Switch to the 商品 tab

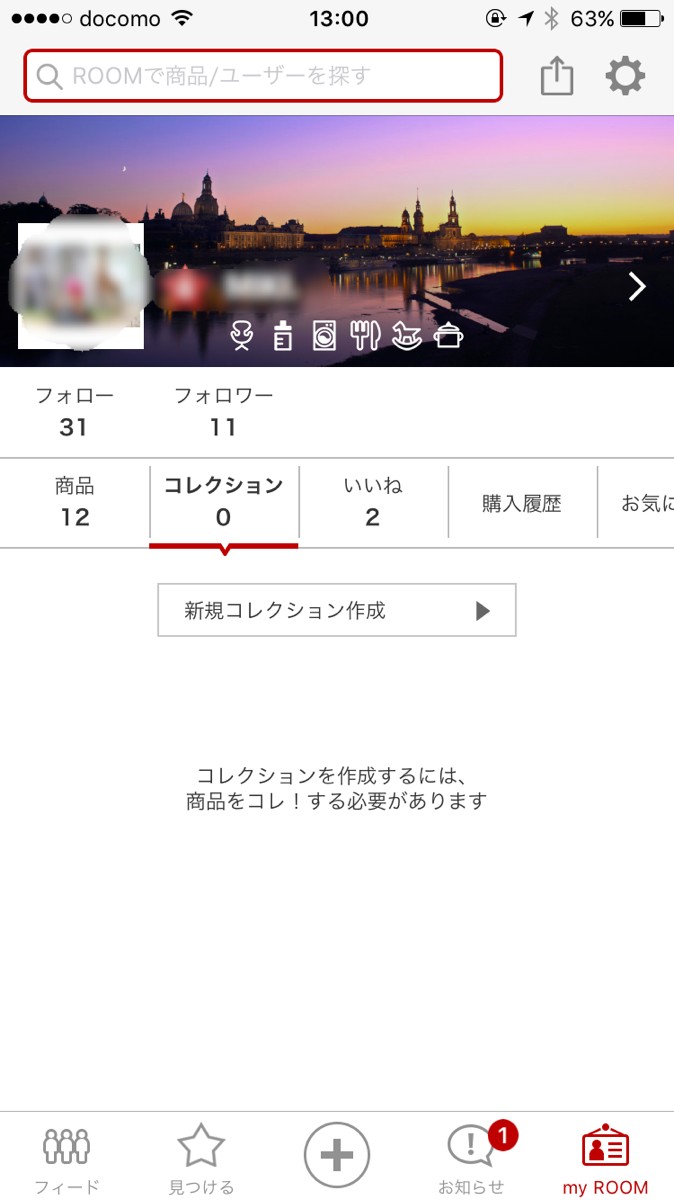click(75, 502)
